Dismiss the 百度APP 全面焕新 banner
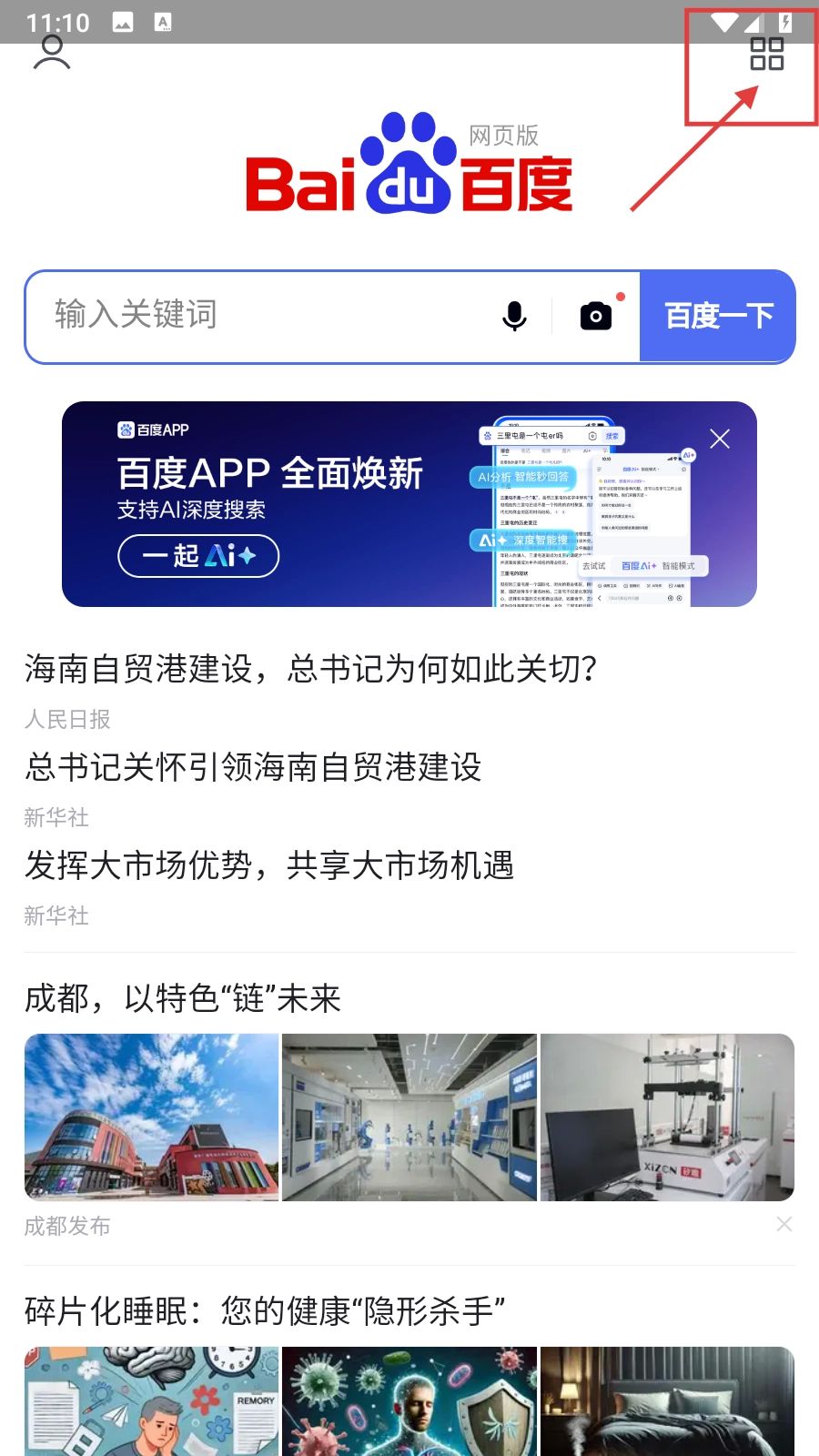Viewport: 819px width, 1456px height. (x=719, y=439)
